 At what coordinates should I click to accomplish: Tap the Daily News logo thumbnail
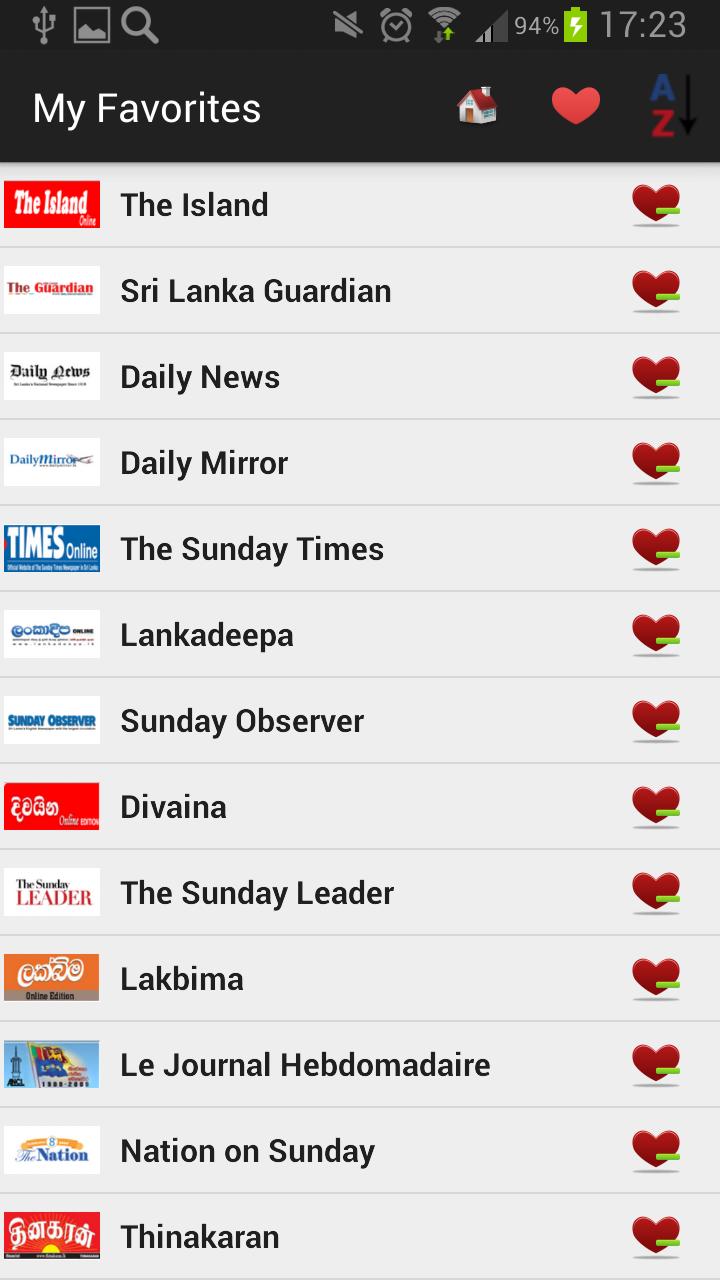(52, 376)
